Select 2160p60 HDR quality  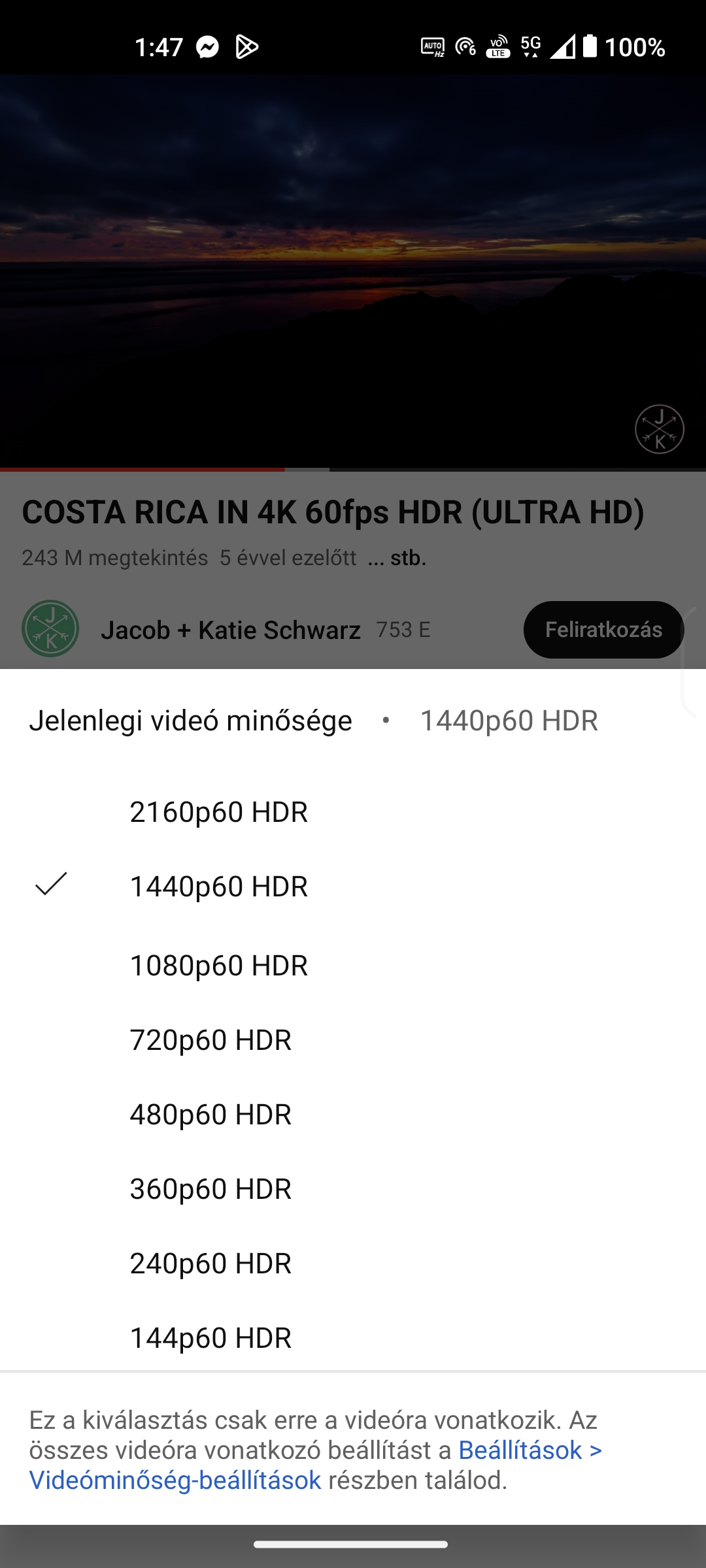point(353,812)
